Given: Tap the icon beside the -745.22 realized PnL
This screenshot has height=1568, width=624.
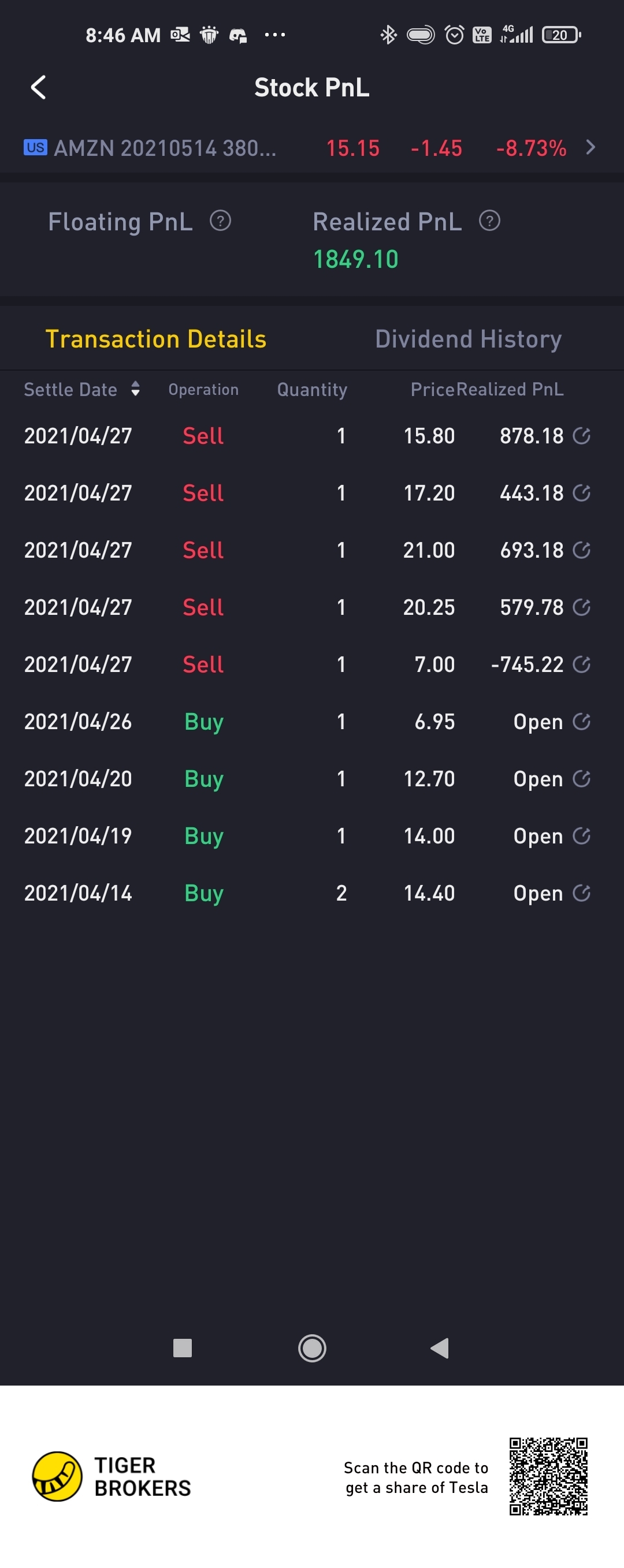Looking at the screenshot, I should (x=582, y=664).
